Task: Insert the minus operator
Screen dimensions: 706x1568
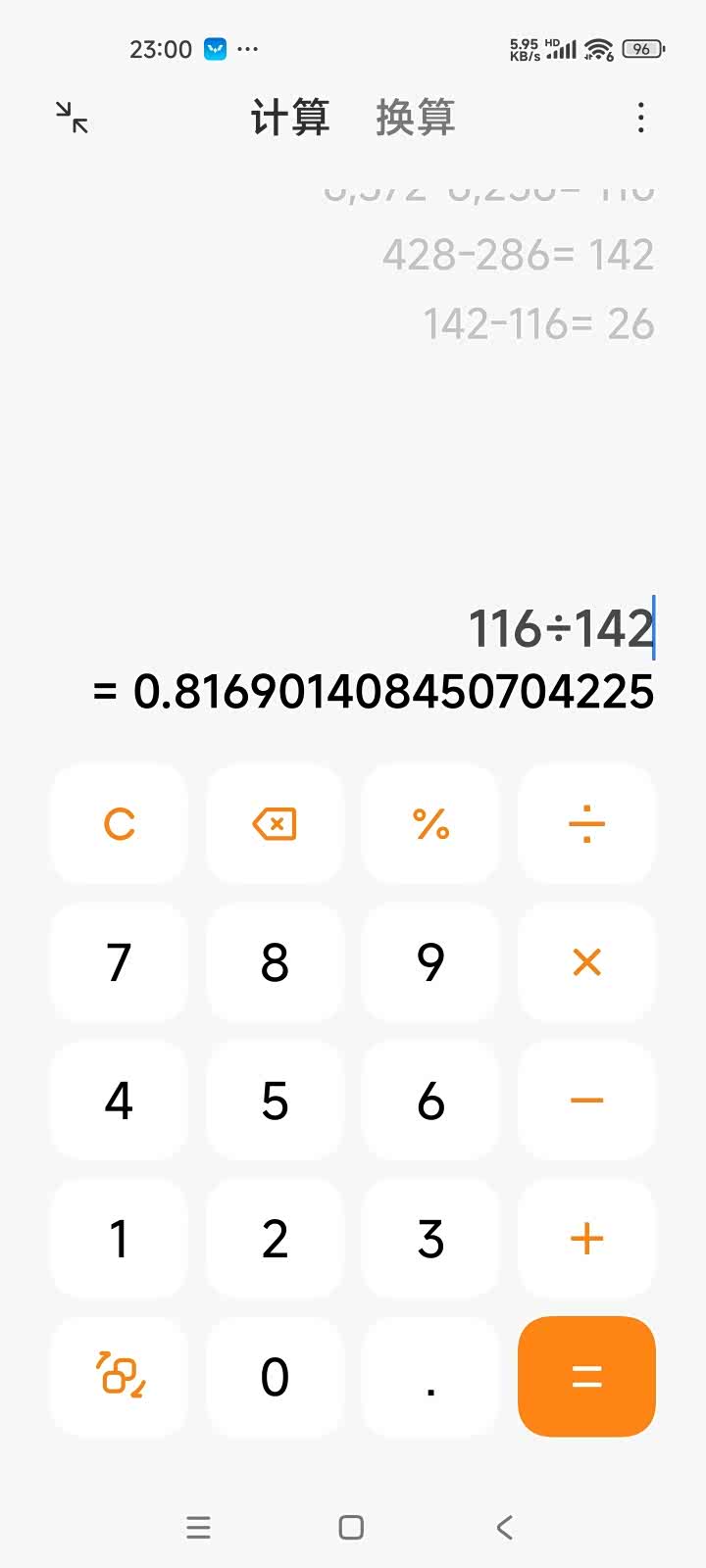Action: (586, 1101)
